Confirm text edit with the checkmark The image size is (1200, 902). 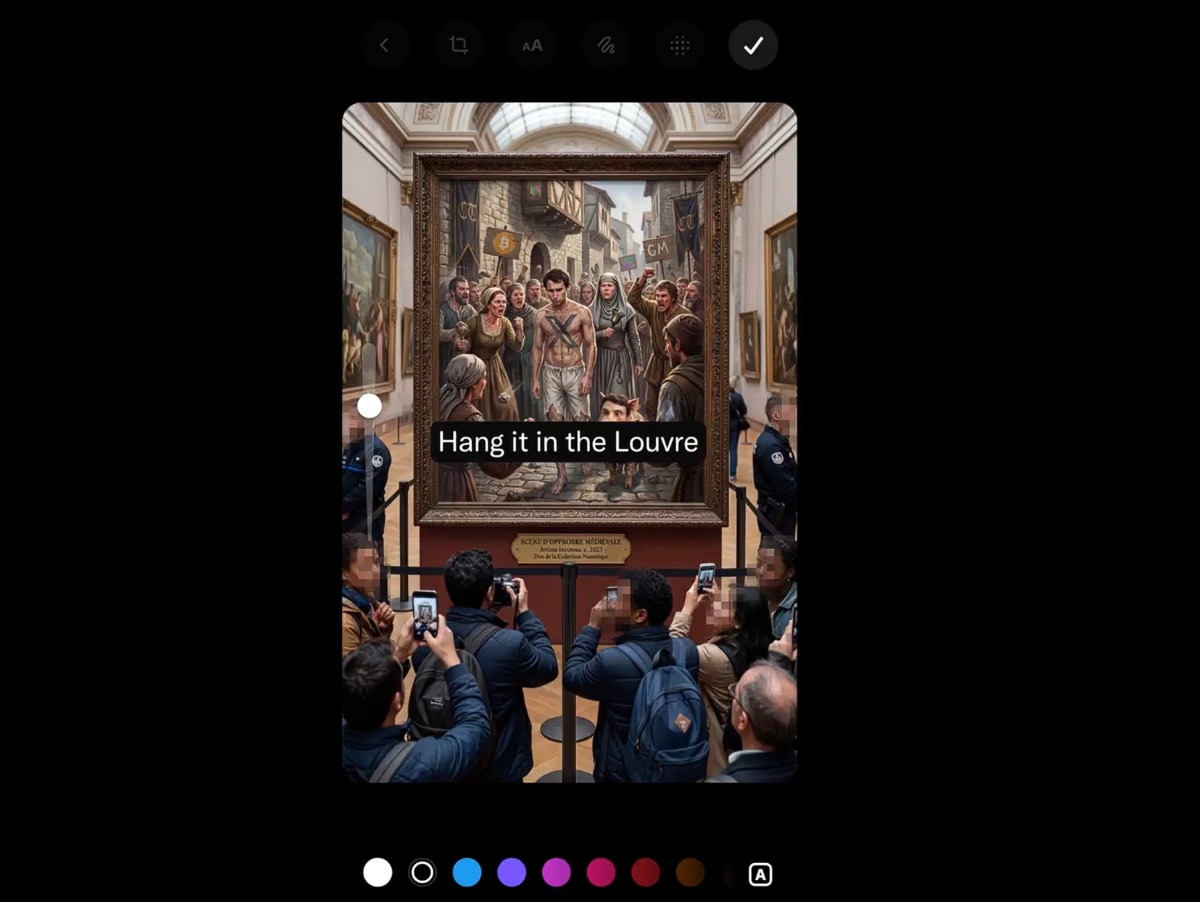[753, 45]
